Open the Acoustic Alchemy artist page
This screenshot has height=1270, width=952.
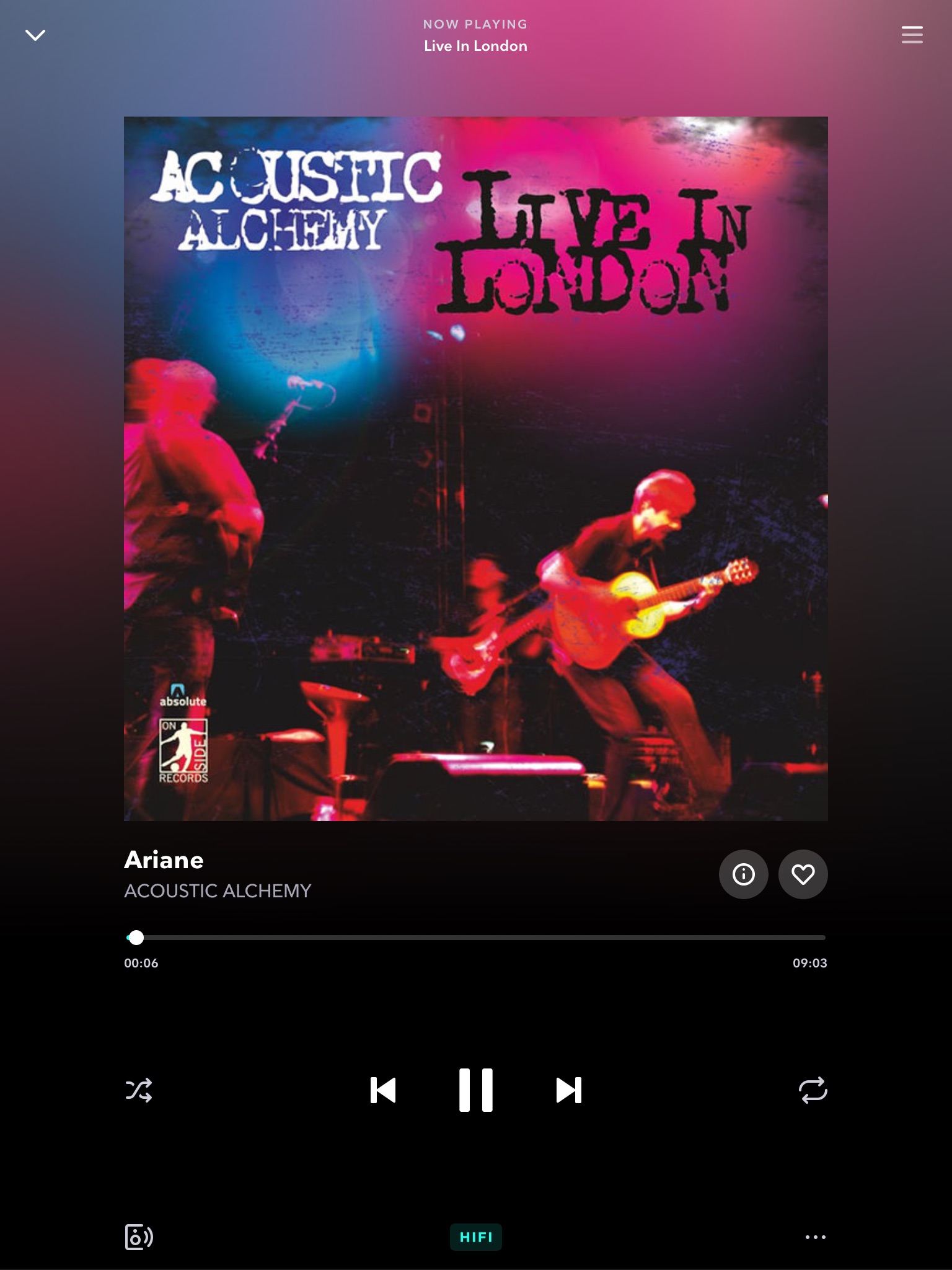(218, 891)
